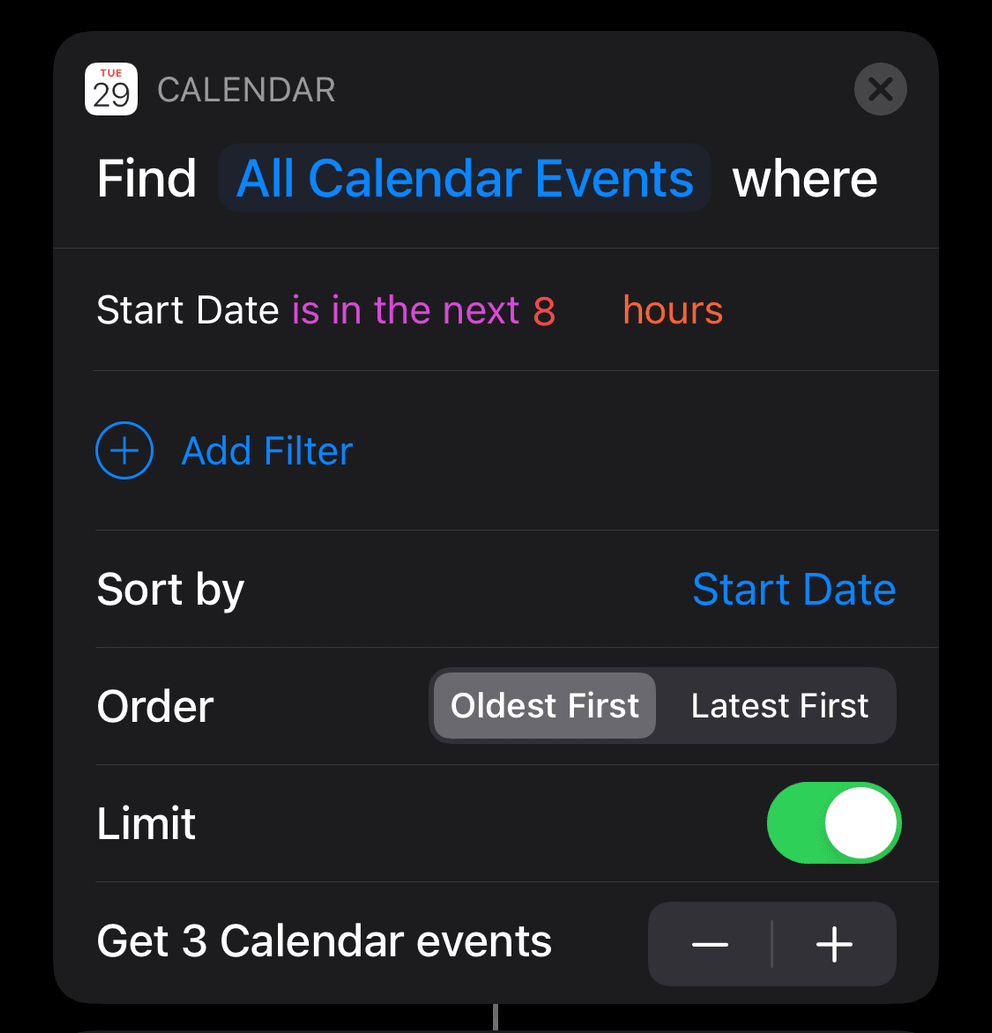The width and height of the screenshot is (992, 1033).
Task: Tap the Add Filter plus icon
Action: click(124, 451)
